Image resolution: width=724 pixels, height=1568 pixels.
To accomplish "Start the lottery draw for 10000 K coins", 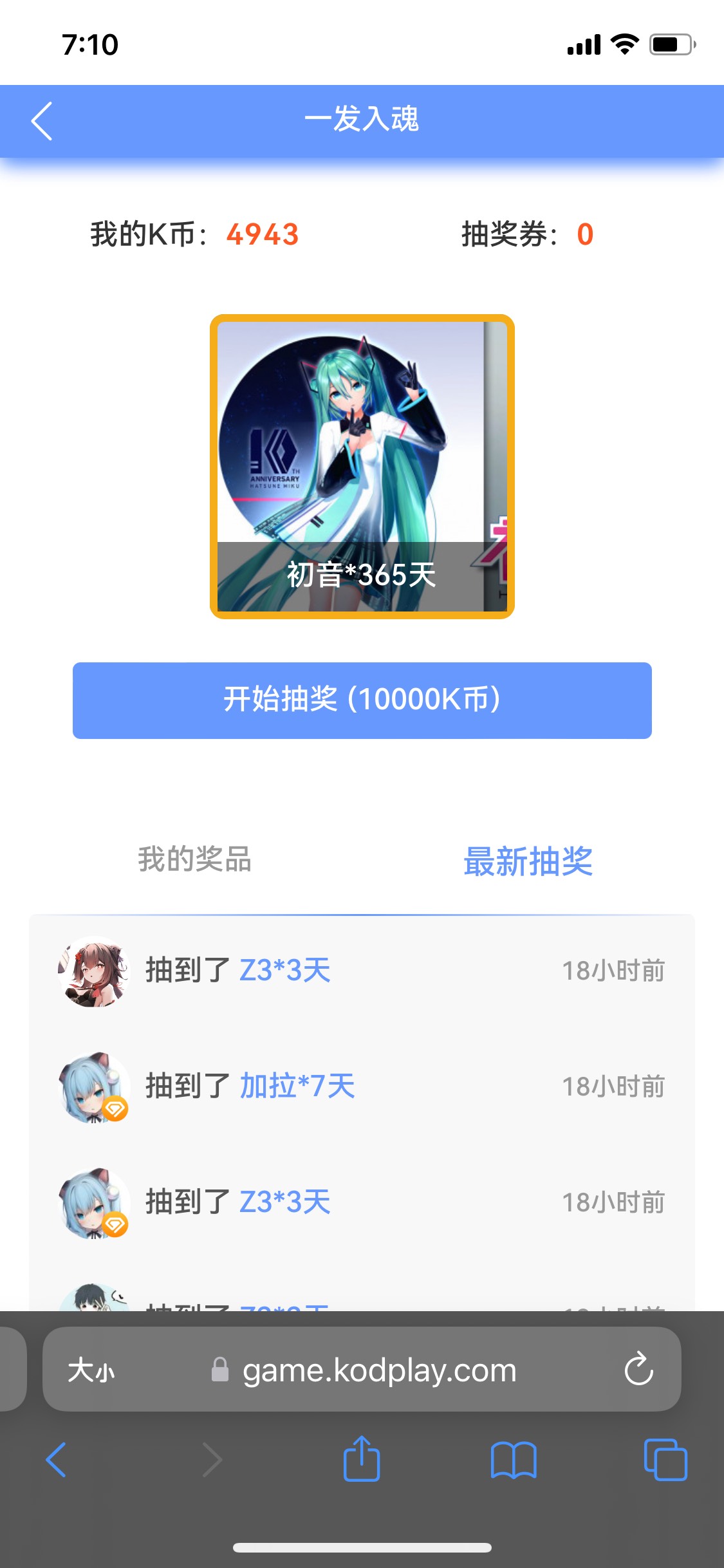I will [362, 700].
